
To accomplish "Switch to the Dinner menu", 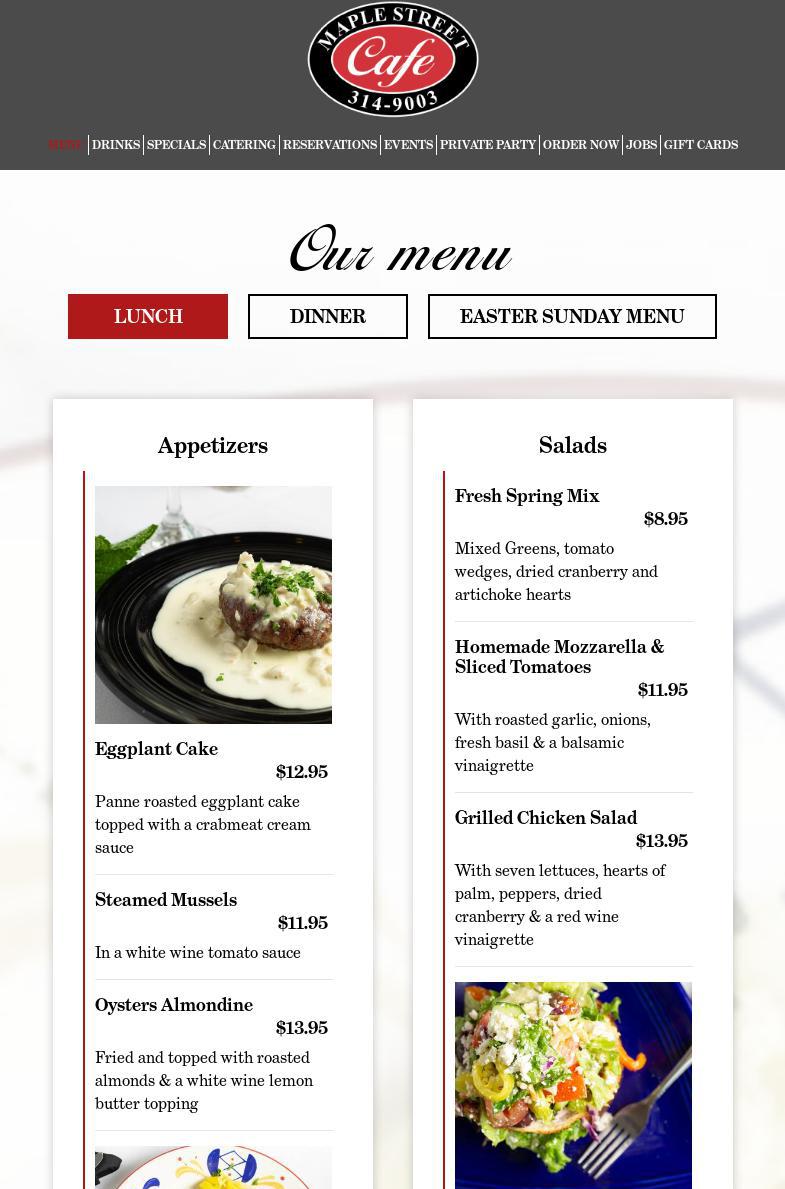I will 328,316.
